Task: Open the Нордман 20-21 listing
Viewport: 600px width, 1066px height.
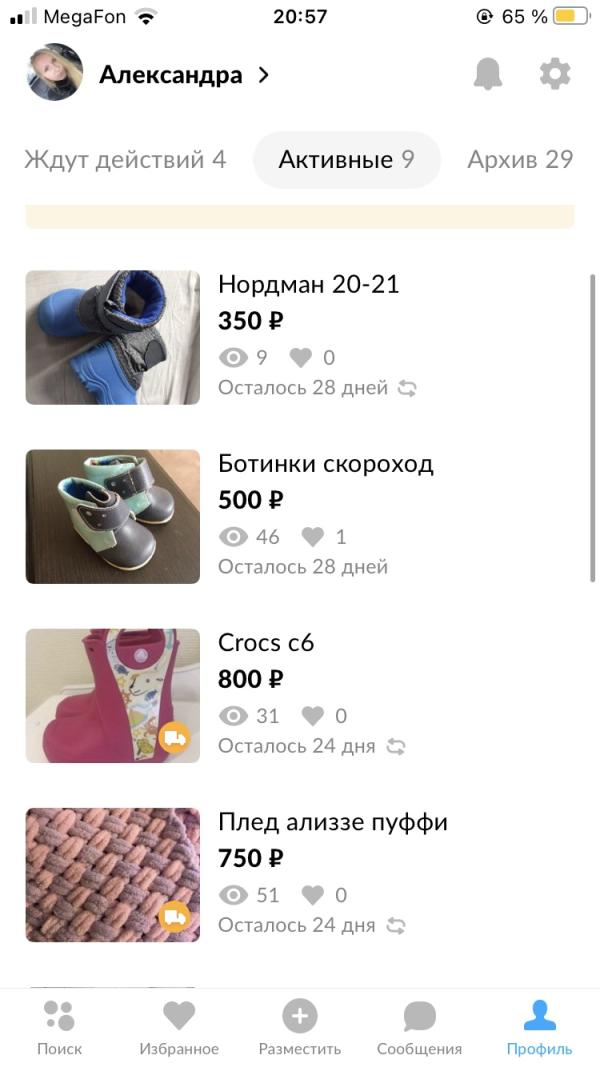Action: (308, 285)
